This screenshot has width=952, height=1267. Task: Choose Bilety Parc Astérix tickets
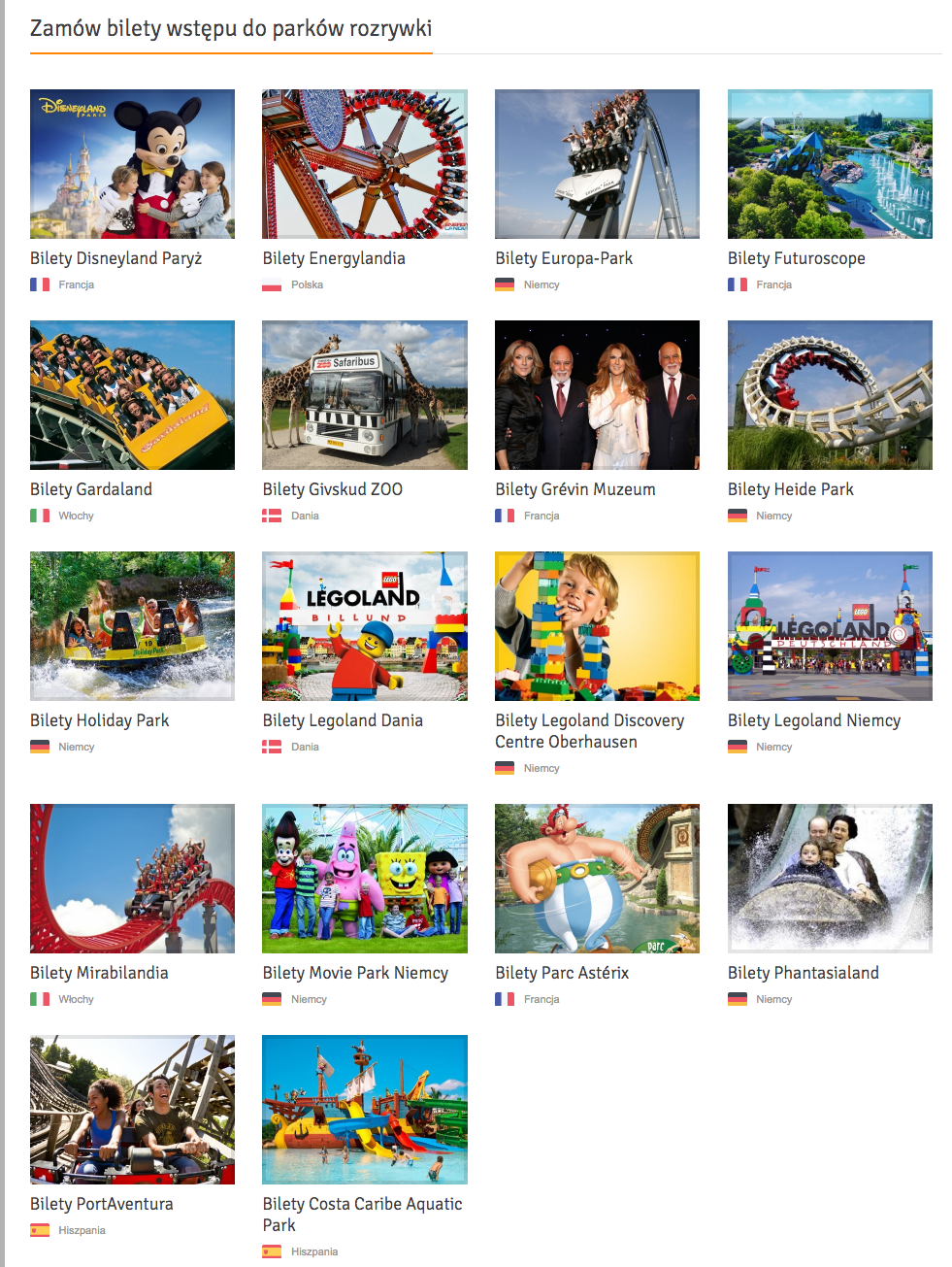[597, 879]
